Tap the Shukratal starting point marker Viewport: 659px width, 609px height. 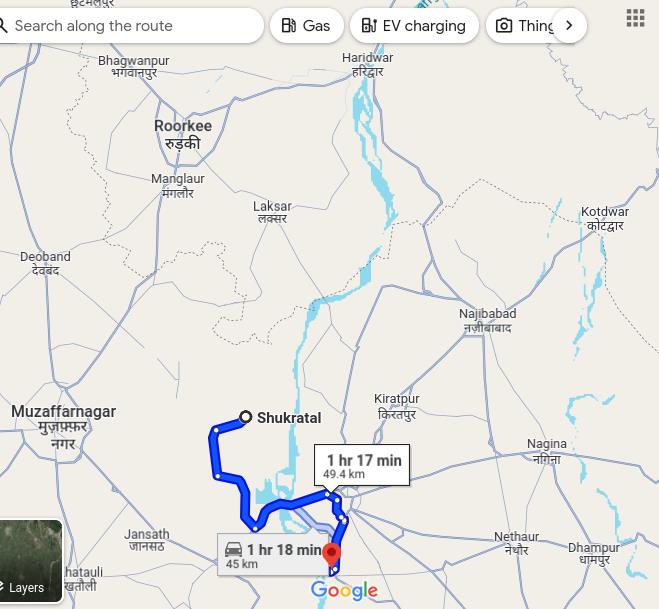point(245,417)
